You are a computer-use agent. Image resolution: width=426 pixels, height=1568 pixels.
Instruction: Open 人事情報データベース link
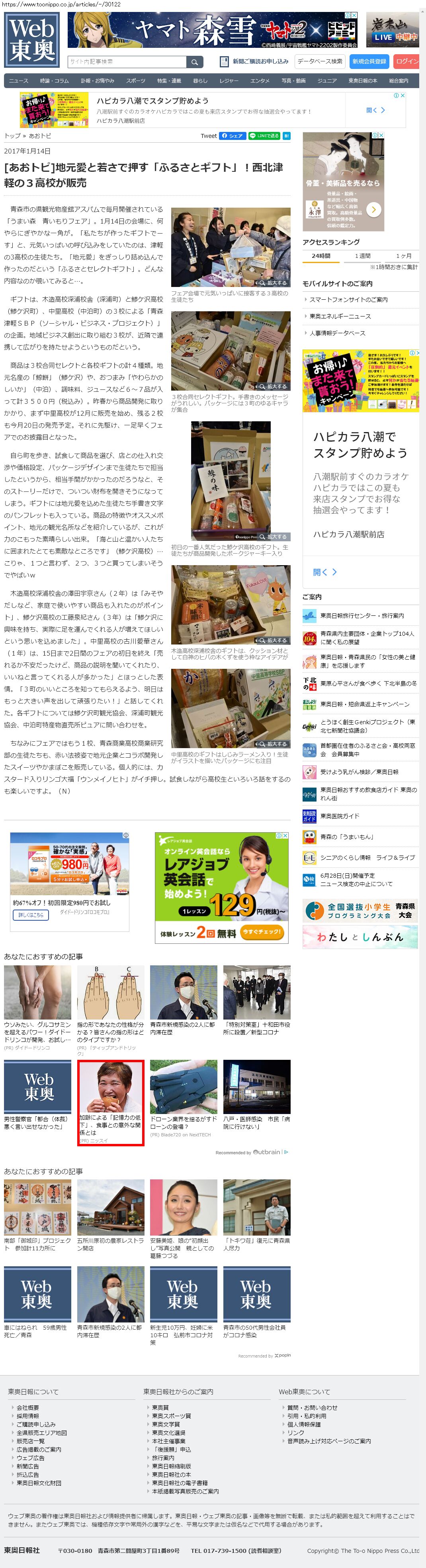[337, 333]
